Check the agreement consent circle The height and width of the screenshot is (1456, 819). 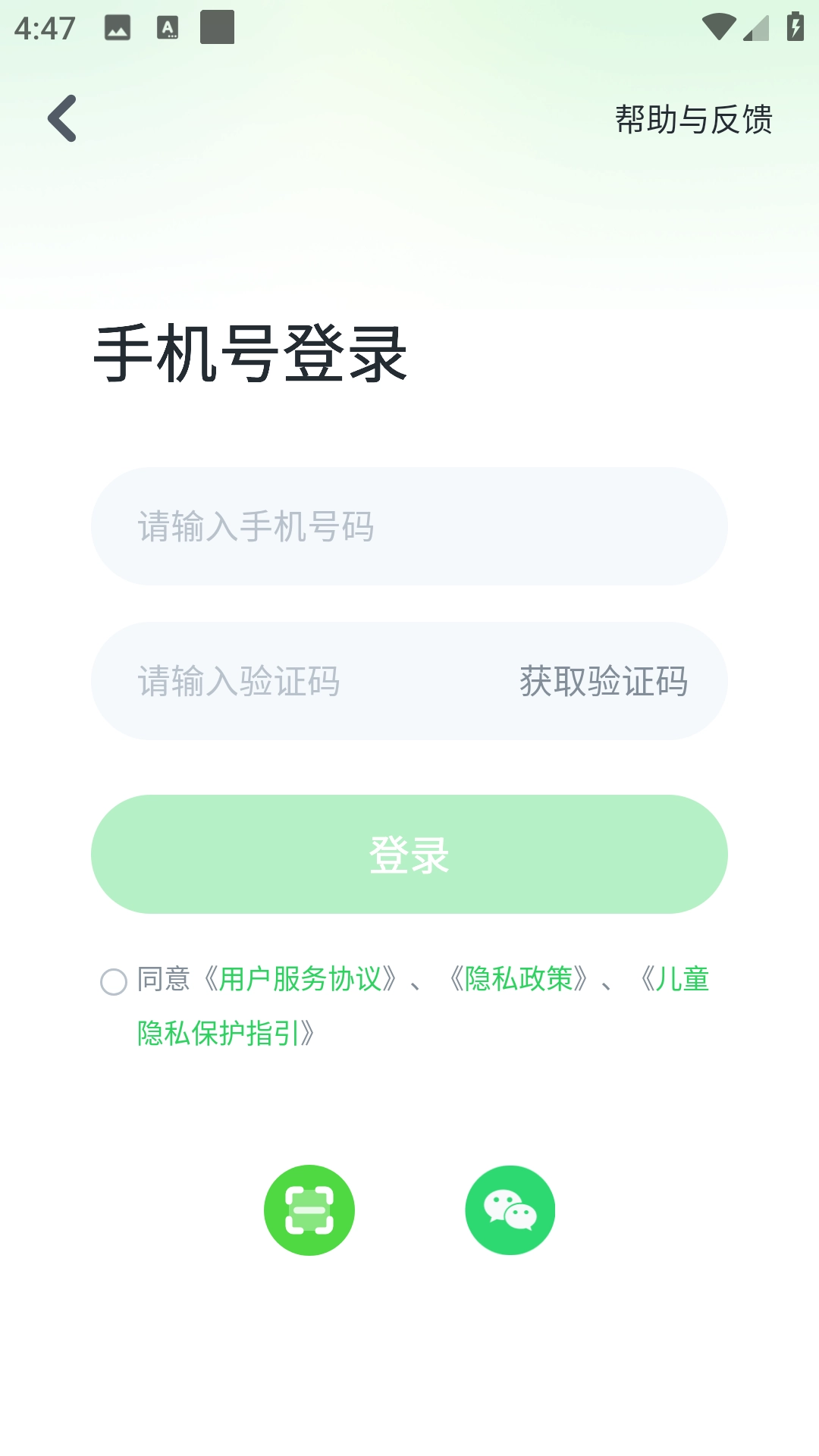(x=112, y=984)
